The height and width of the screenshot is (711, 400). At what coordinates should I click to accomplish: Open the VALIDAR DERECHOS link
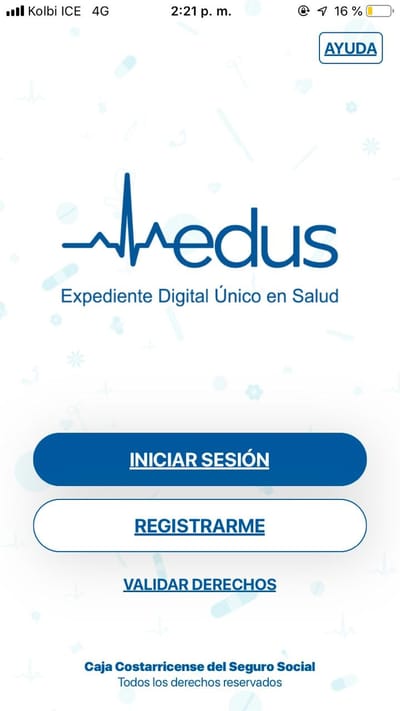tap(200, 584)
